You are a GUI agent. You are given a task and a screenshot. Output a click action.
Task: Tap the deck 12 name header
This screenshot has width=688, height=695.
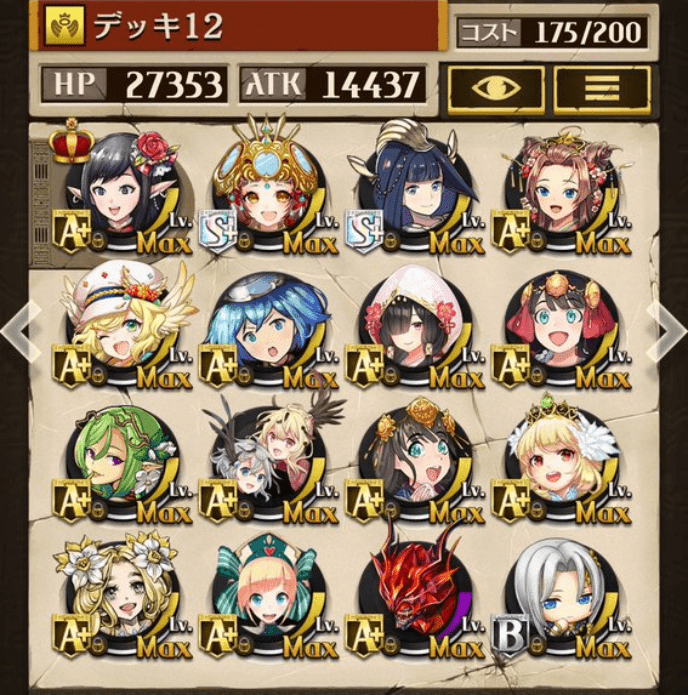pyautogui.click(x=240, y=27)
